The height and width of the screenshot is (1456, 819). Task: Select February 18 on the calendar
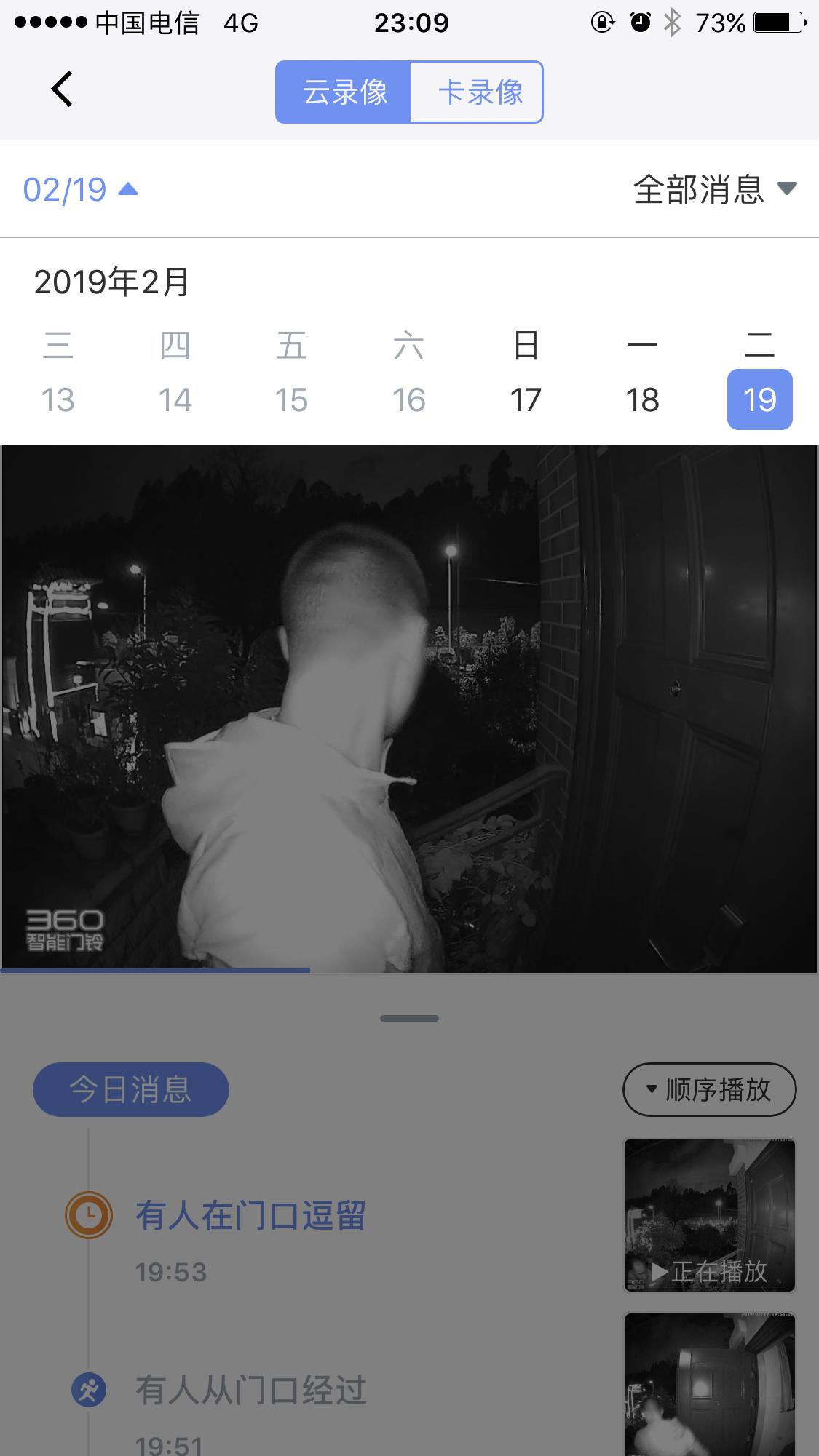coord(642,399)
